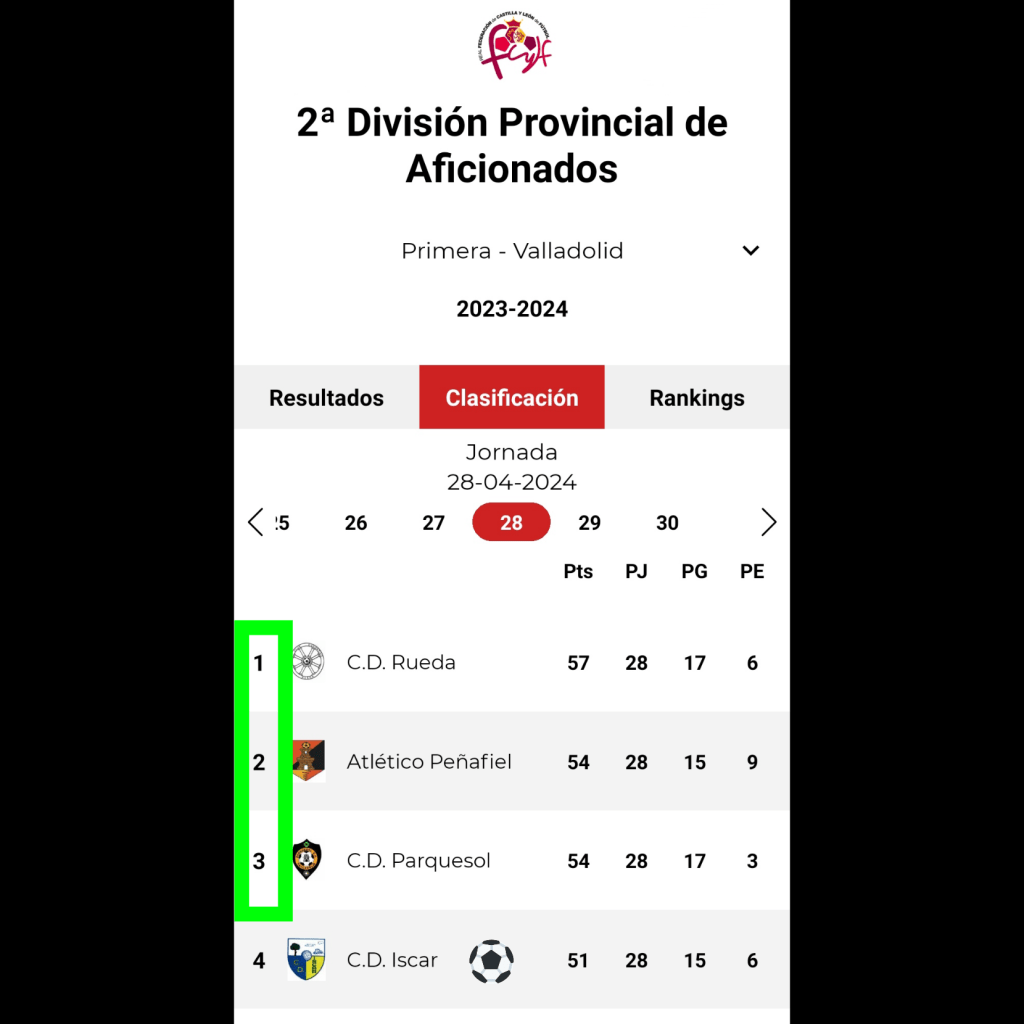
Task: Open C.D. Rueda team row
Action: coord(401,663)
